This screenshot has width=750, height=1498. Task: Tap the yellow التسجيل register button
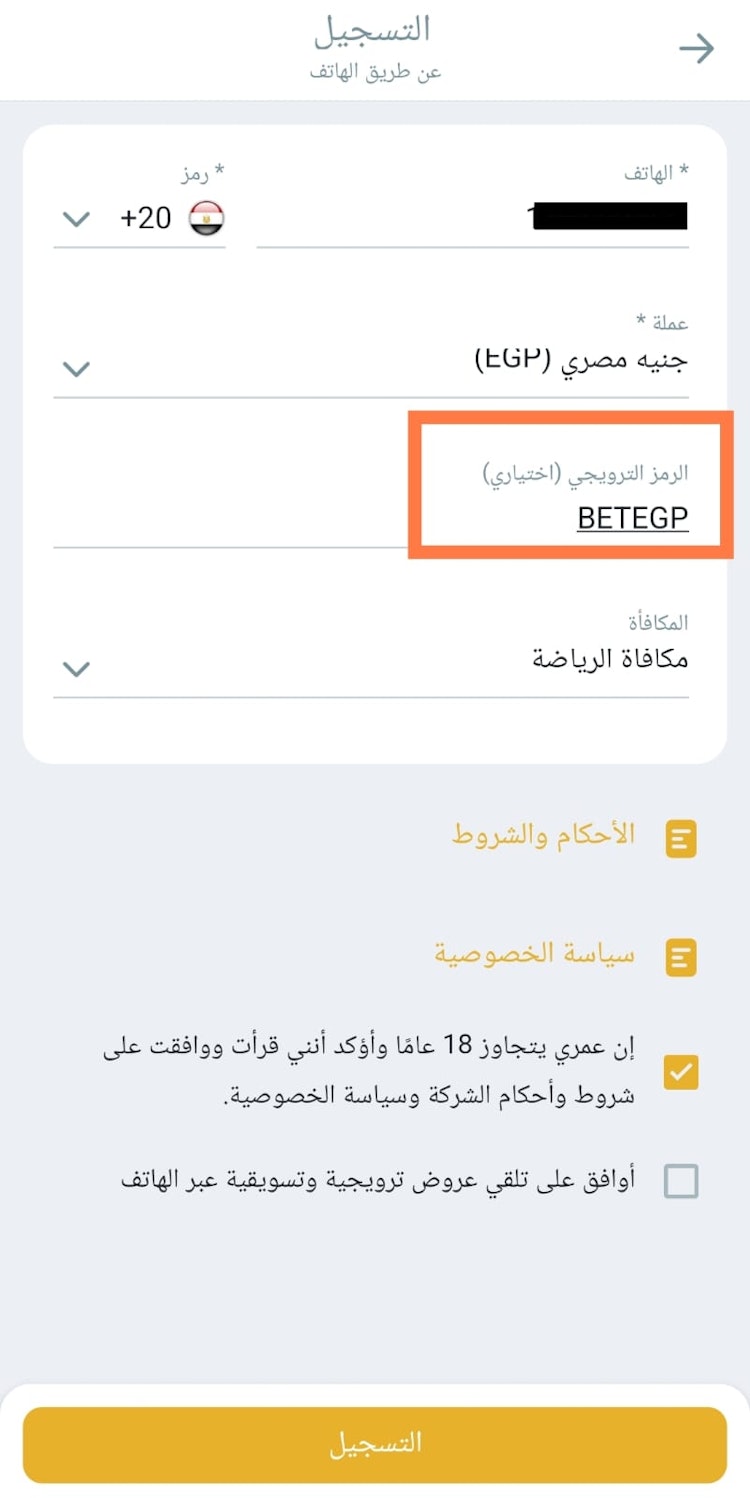[x=375, y=1443]
